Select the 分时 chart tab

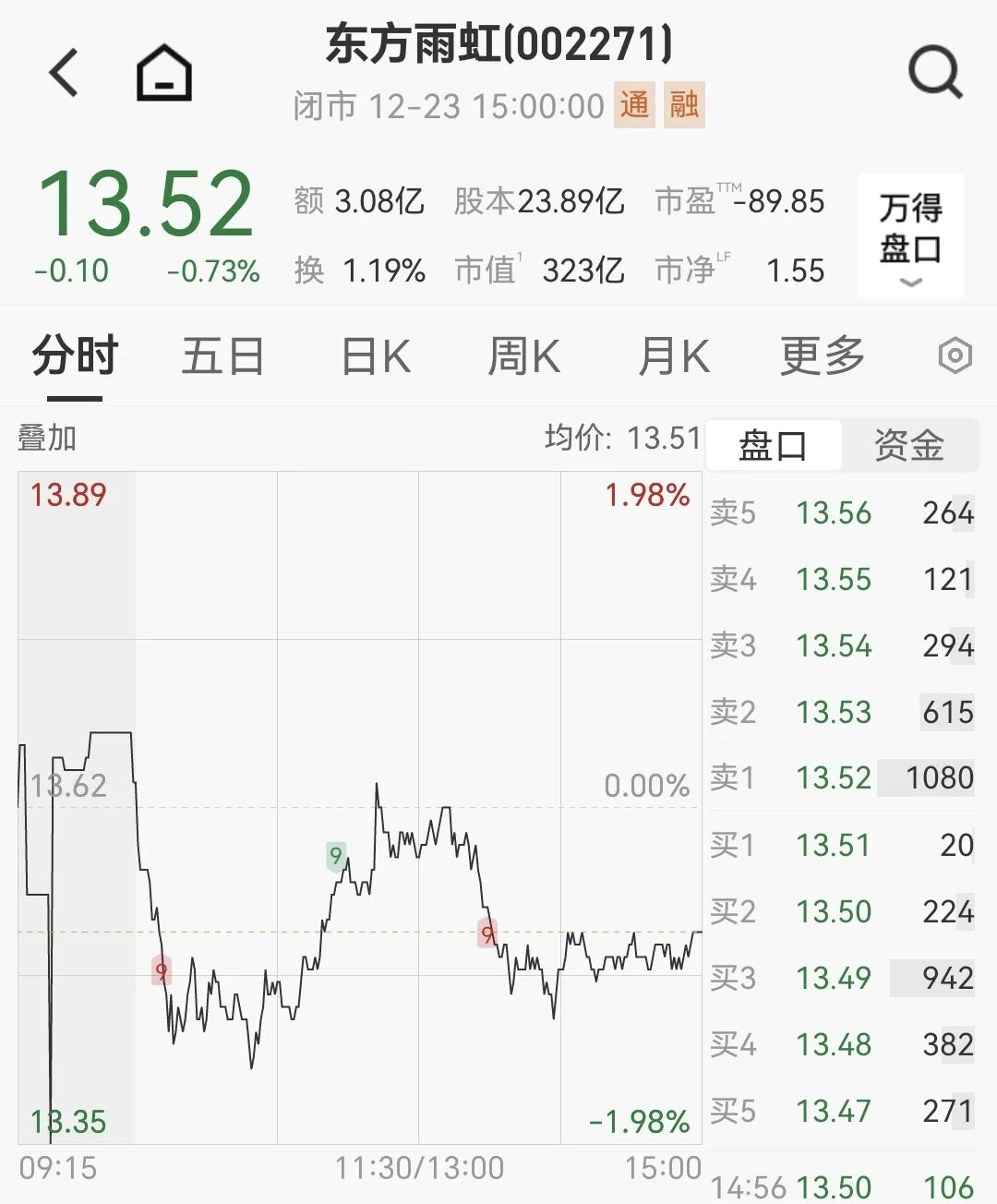click(75, 356)
